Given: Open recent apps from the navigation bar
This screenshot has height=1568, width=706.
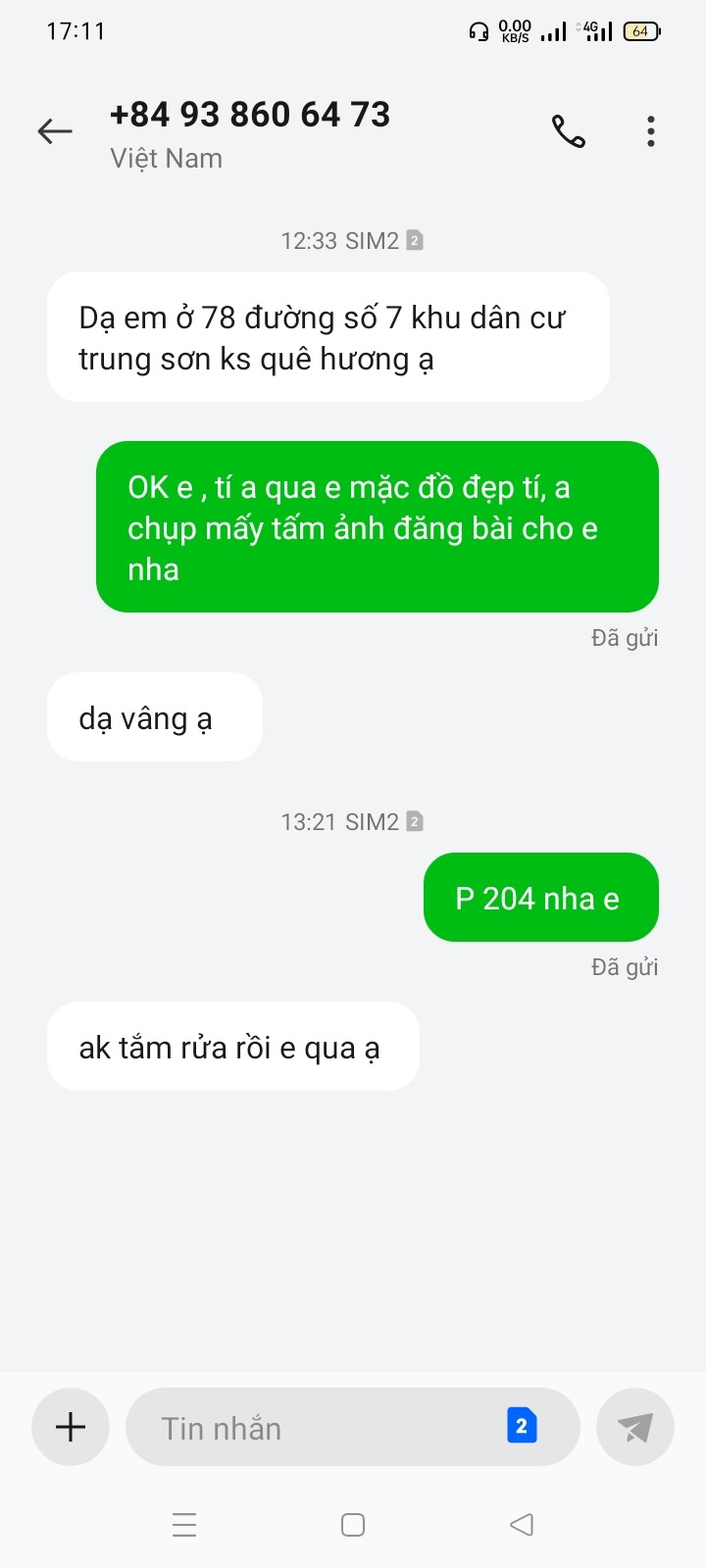Looking at the screenshot, I should [184, 1525].
